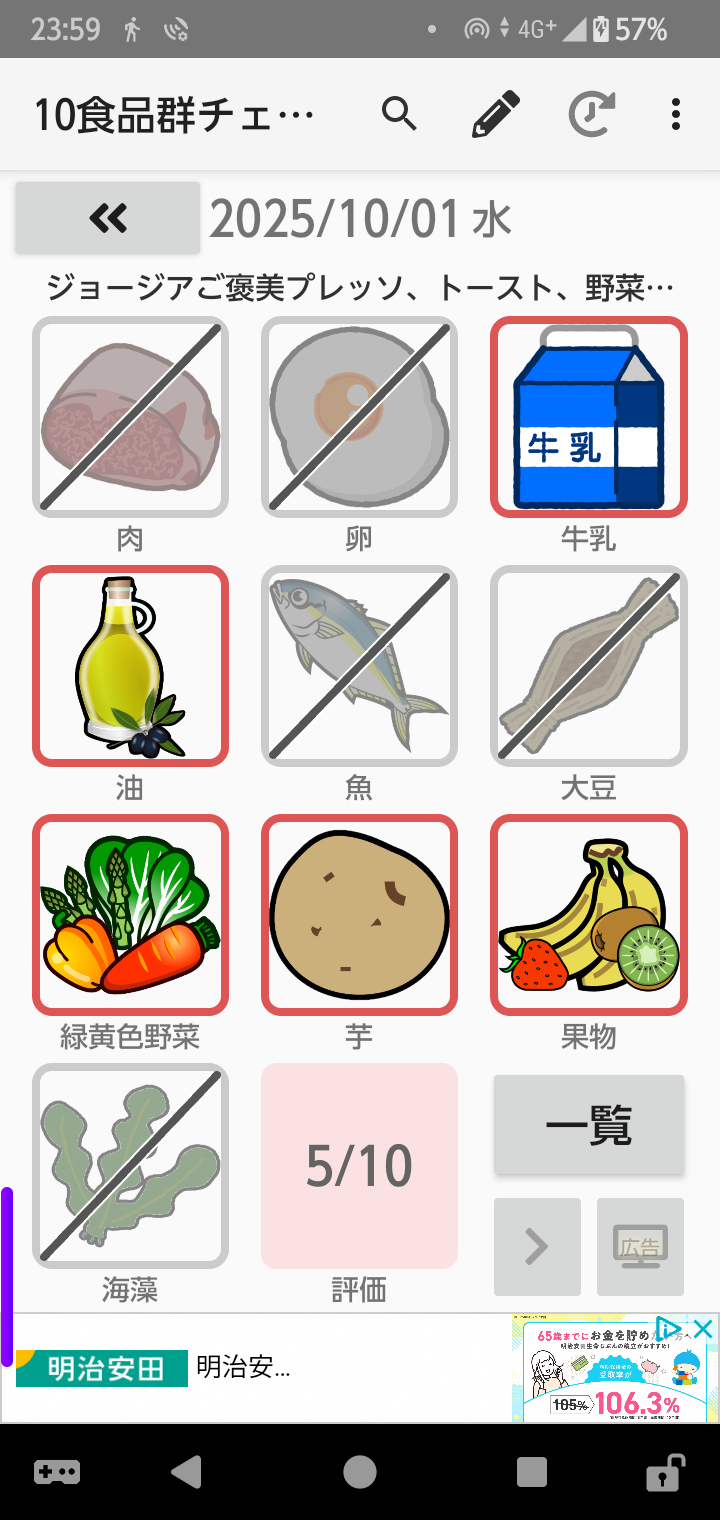Mark the 大豆 (soybean) food group
The height and width of the screenshot is (1520, 720).
click(589, 666)
